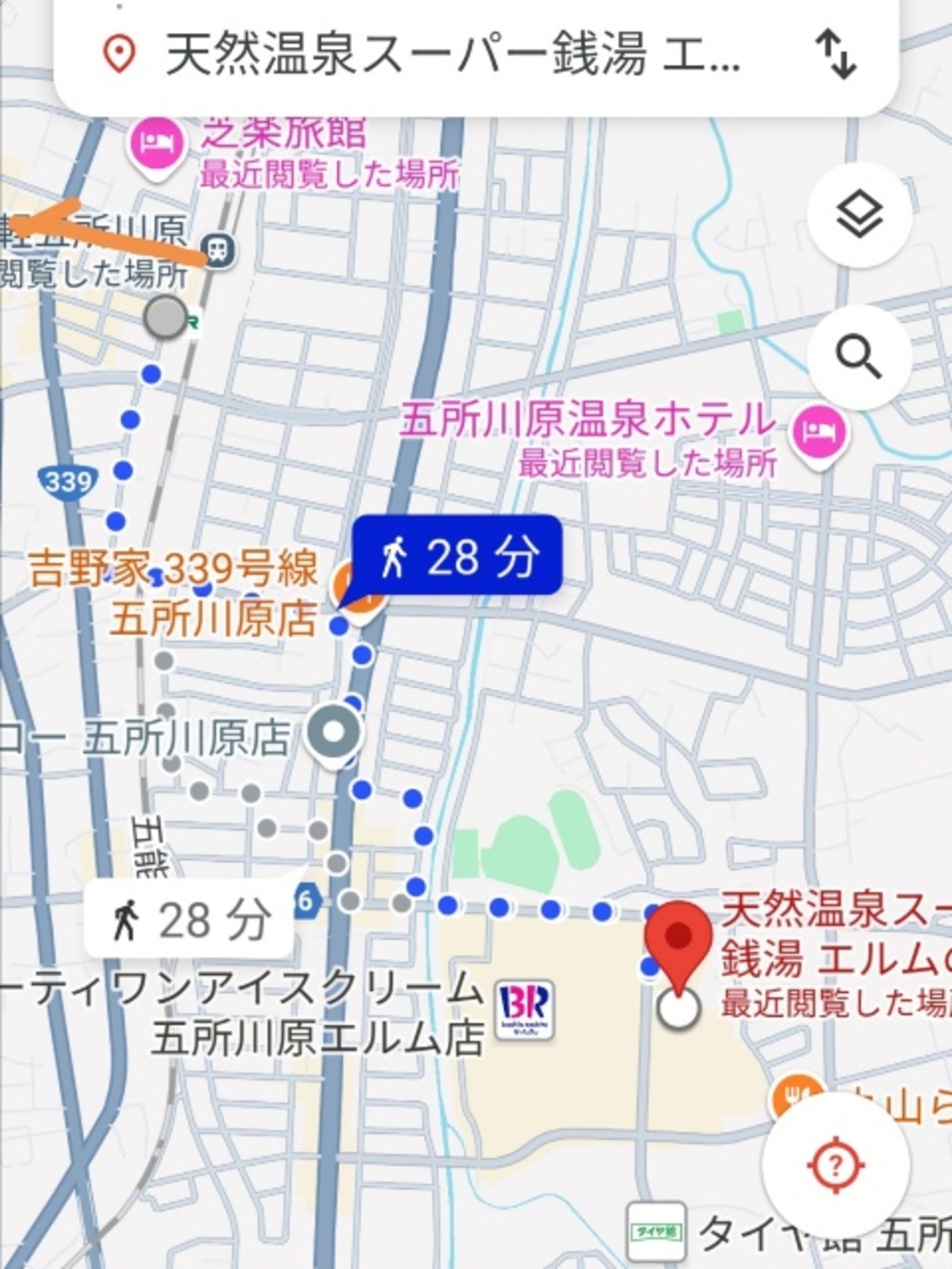Image resolution: width=952 pixels, height=1269 pixels.
Task: Center map on my current location
Action: pyautogui.click(x=836, y=1165)
